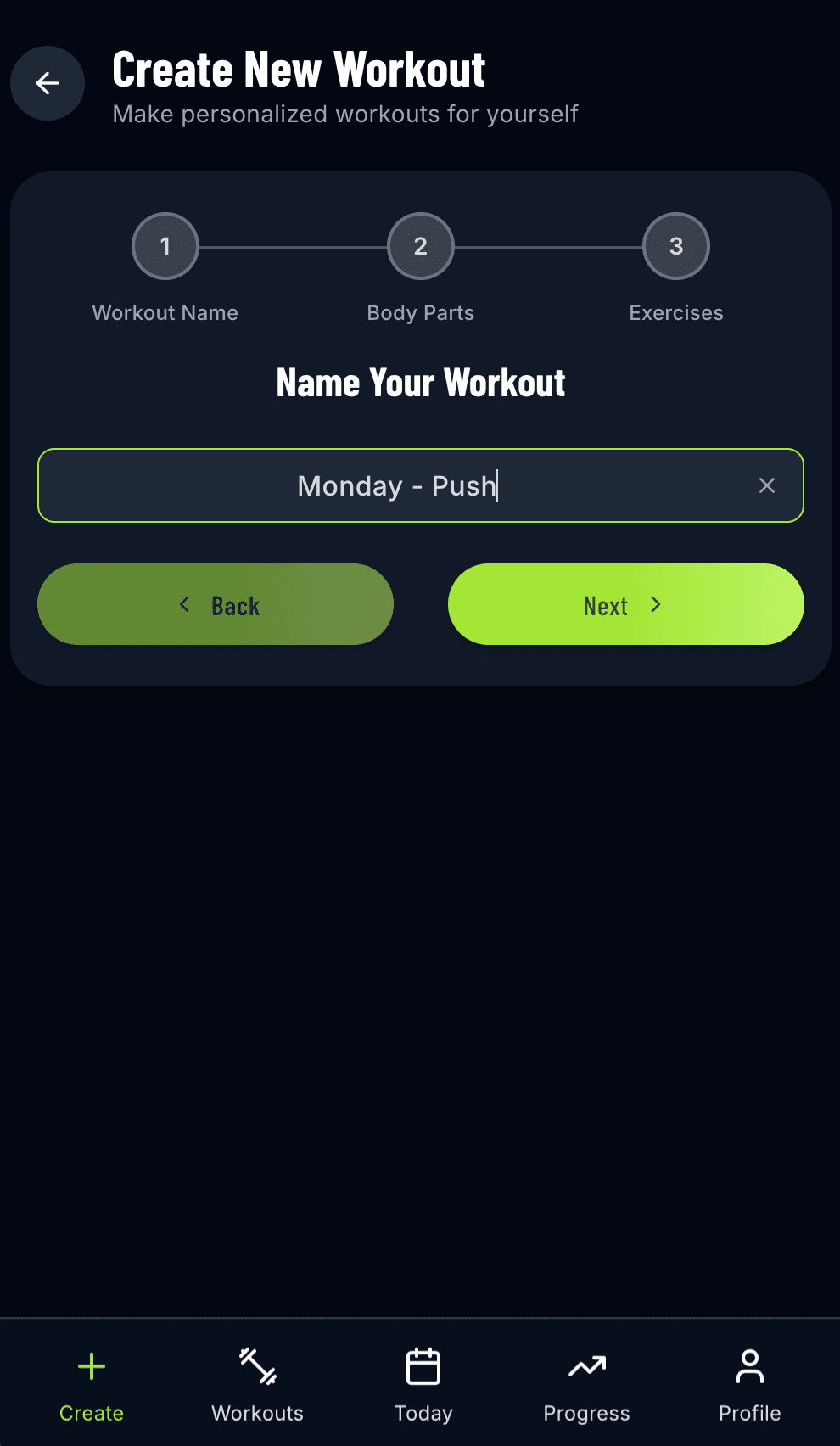Image resolution: width=840 pixels, height=1446 pixels.
Task: Click the Create New Workout heading
Action: coord(298,69)
